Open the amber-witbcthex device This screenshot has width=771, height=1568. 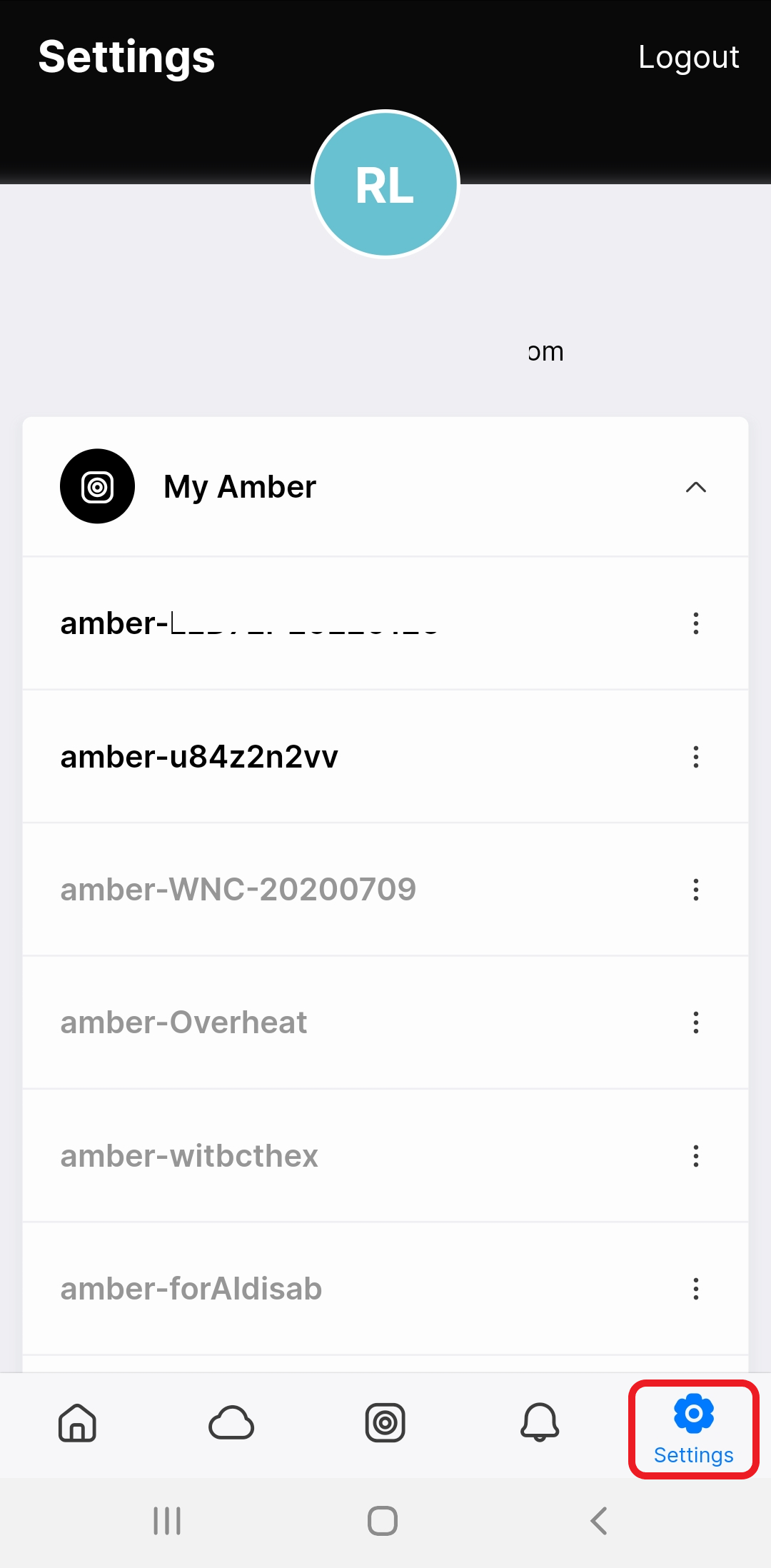click(385, 1155)
